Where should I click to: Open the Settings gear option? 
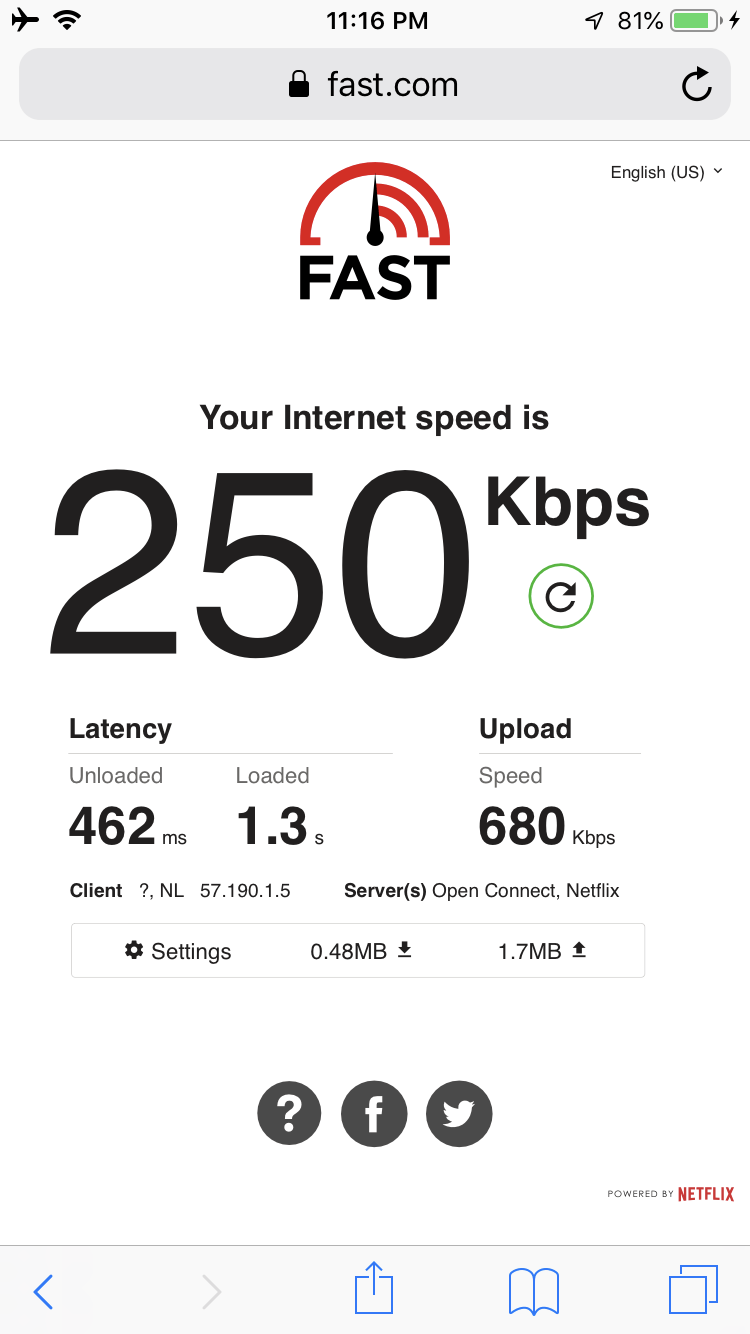pyautogui.click(x=178, y=951)
